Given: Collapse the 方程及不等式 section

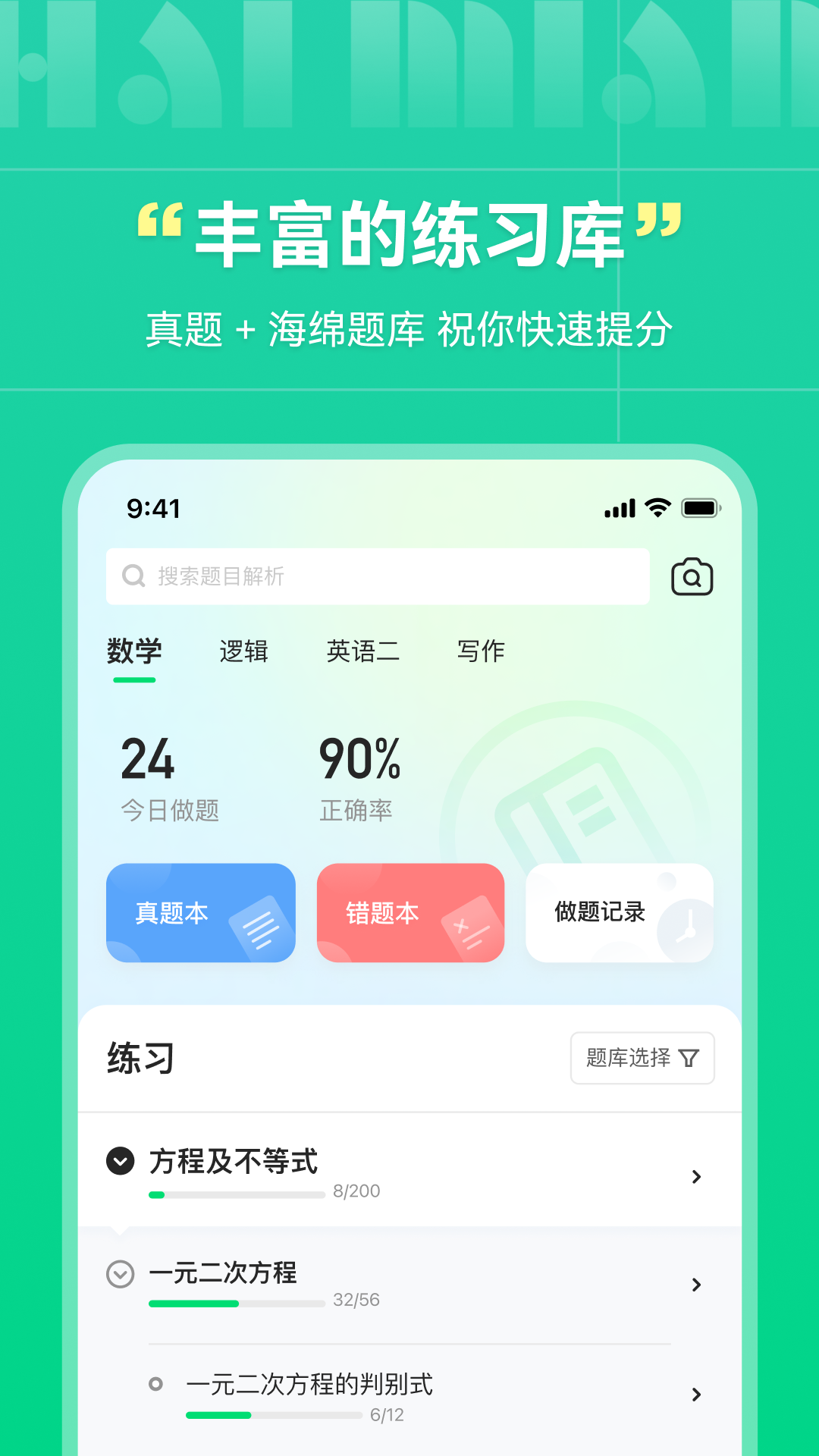Looking at the screenshot, I should [x=120, y=1161].
